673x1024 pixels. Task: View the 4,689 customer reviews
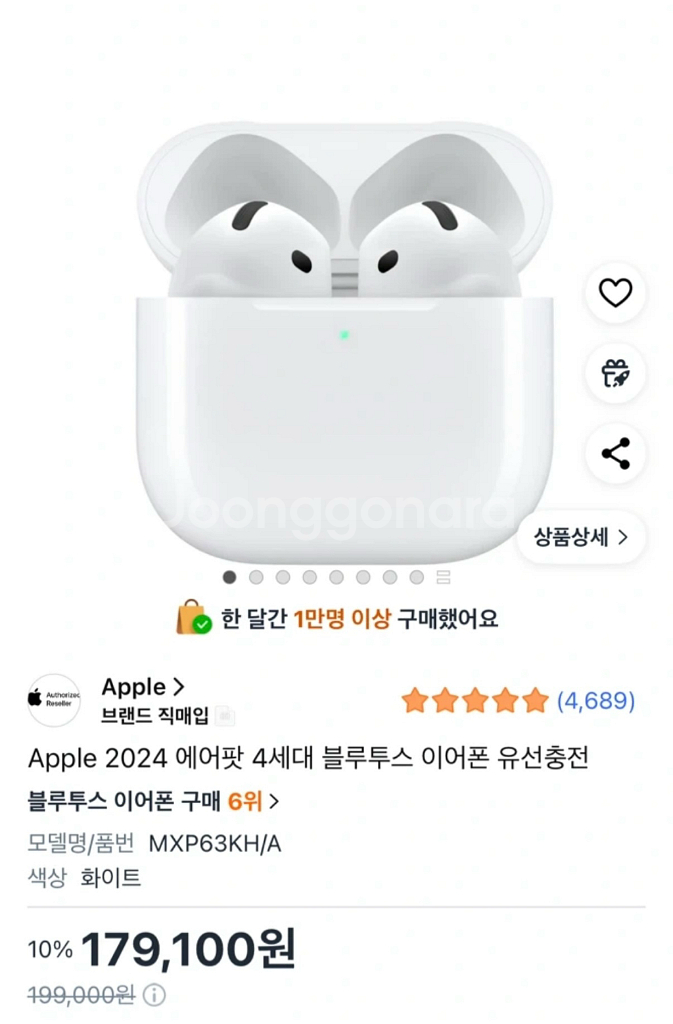pos(595,700)
